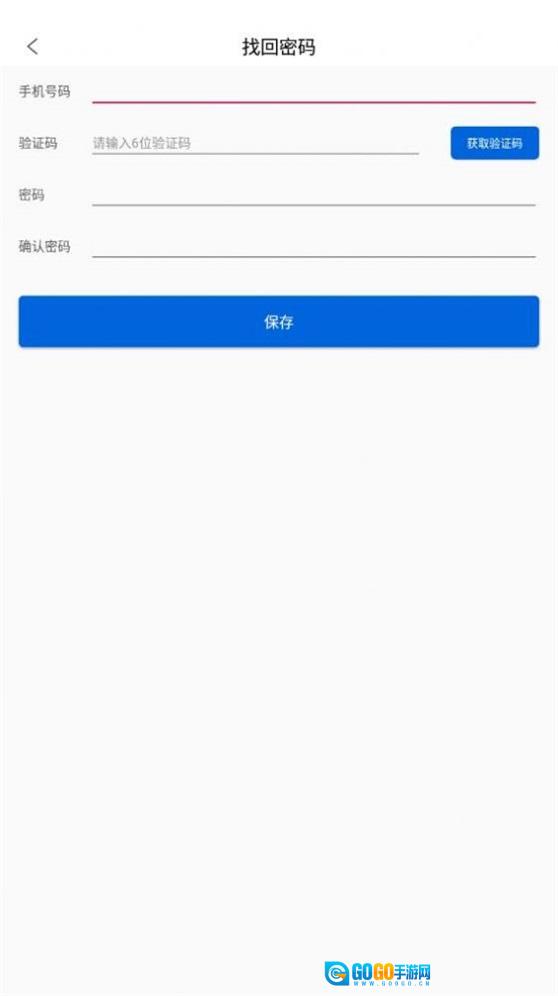Request a code with 获取验证码
Image resolution: width=558 pixels, height=996 pixels.
click(x=494, y=143)
